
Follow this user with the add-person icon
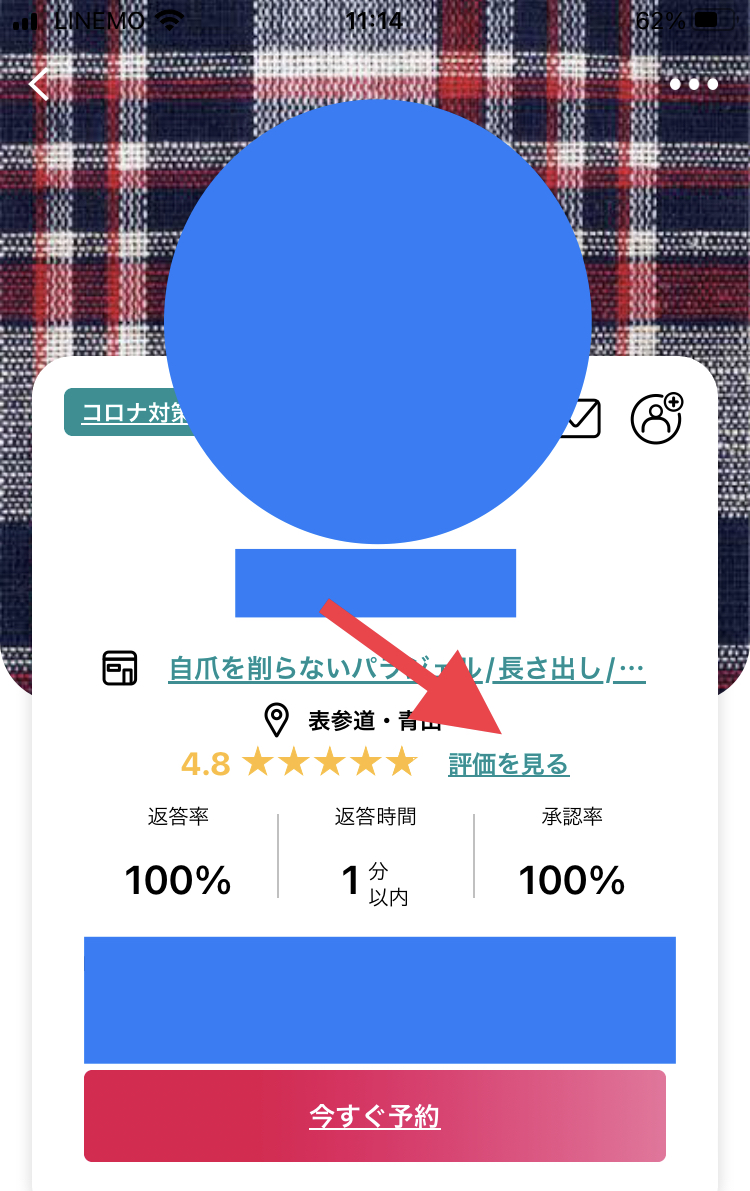click(x=657, y=418)
